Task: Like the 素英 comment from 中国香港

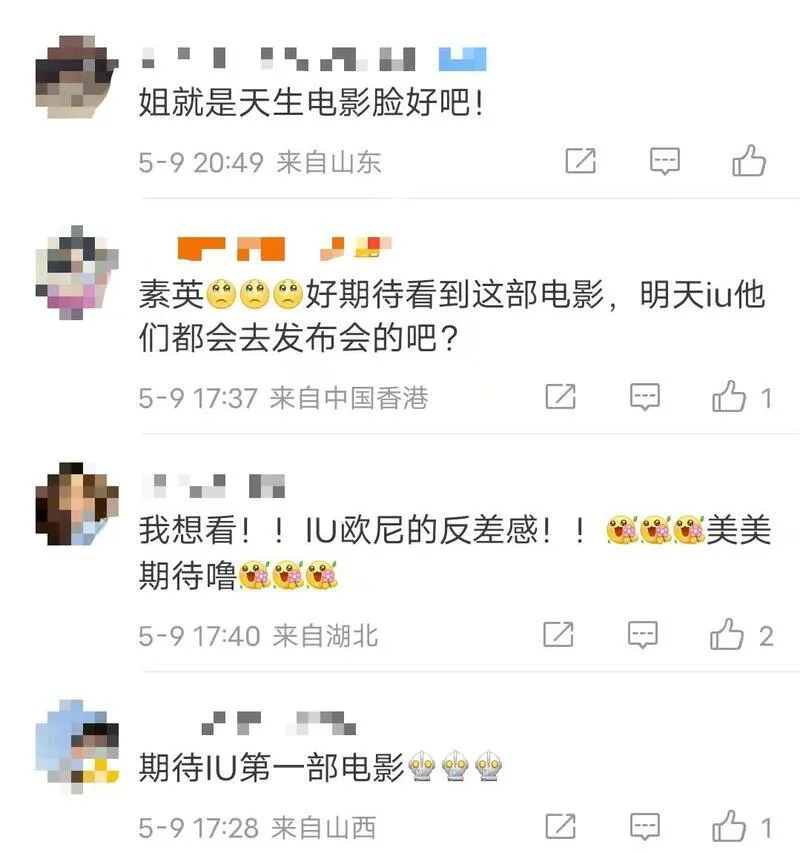Action: pyautogui.click(x=729, y=398)
